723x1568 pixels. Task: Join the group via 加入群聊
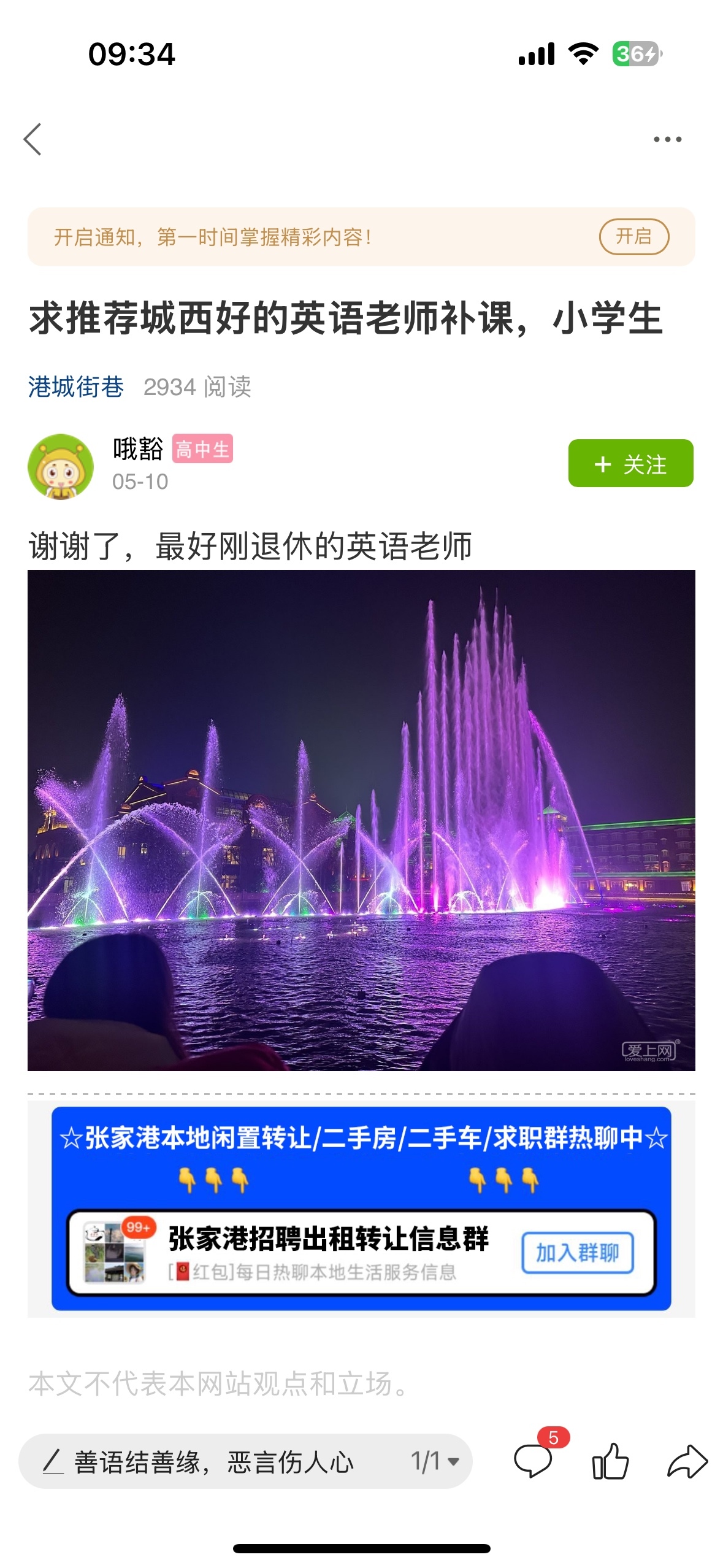tap(577, 1252)
